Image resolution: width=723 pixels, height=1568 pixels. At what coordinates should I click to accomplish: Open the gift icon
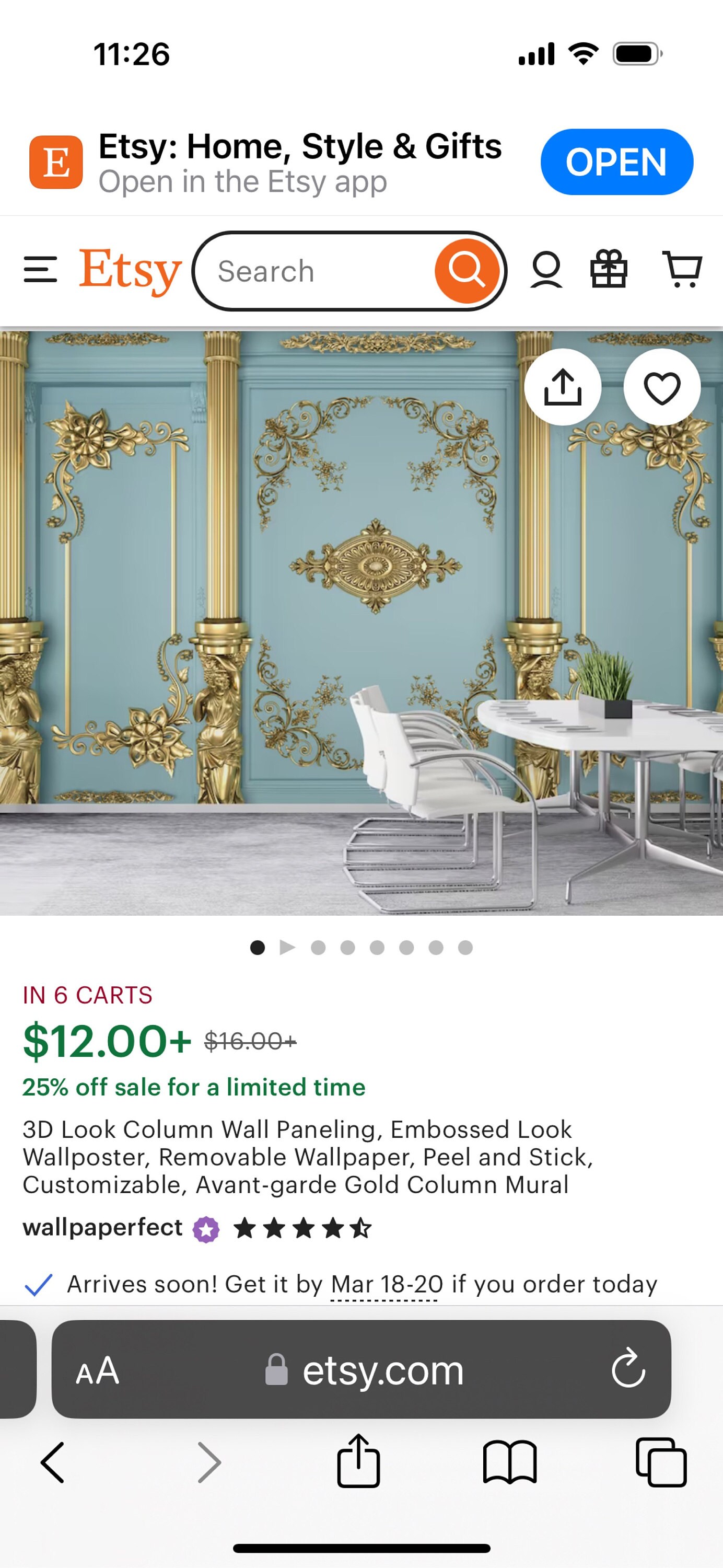609,269
